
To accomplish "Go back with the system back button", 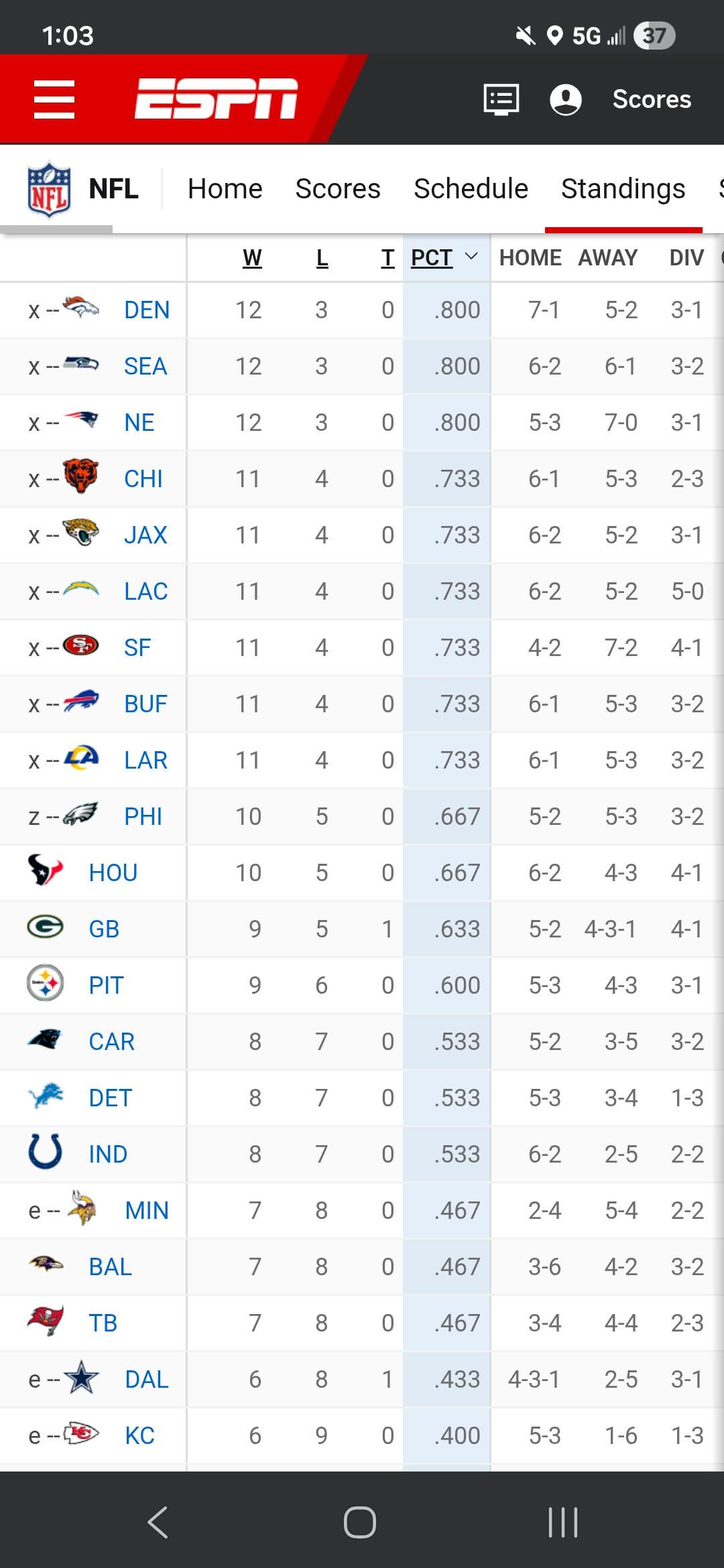I will click(x=158, y=1522).
